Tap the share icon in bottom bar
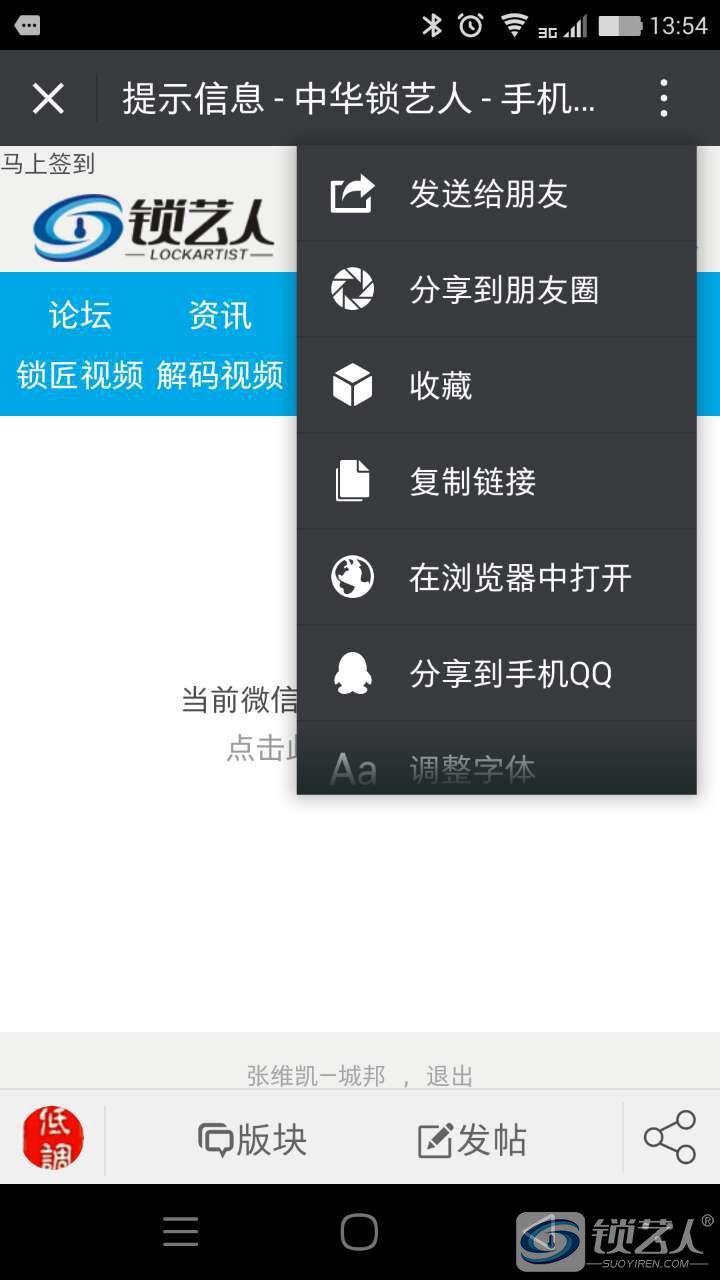 pyautogui.click(x=669, y=1137)
